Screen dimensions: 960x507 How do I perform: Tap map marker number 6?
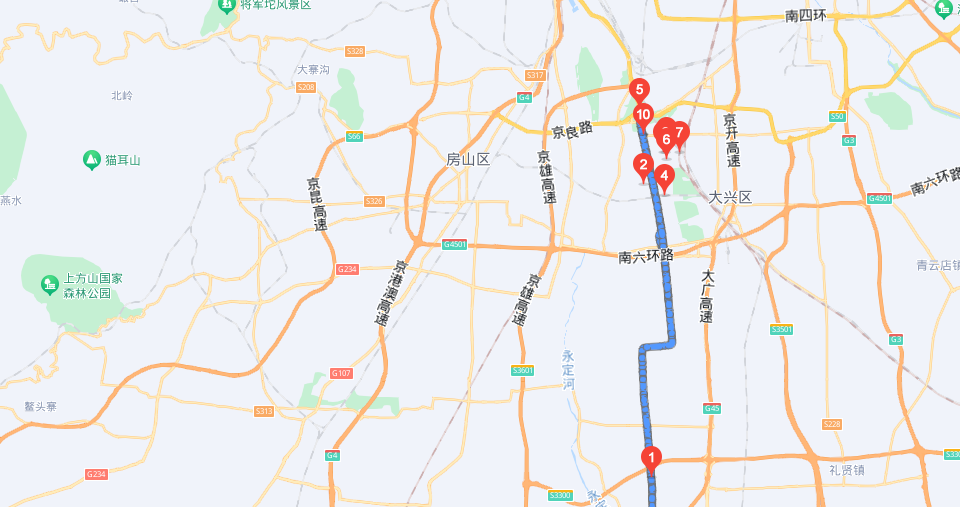666,140
